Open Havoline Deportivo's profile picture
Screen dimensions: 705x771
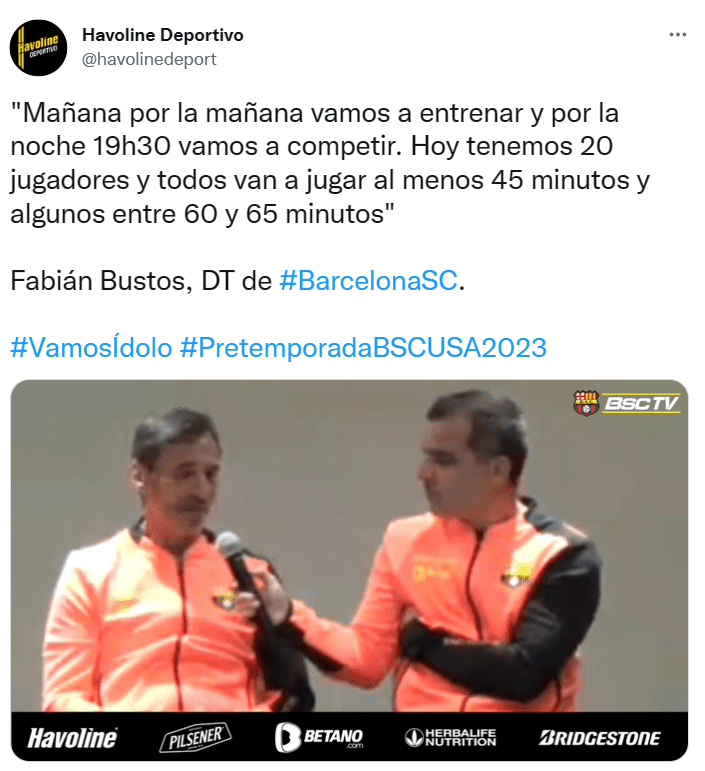[38, 47]
